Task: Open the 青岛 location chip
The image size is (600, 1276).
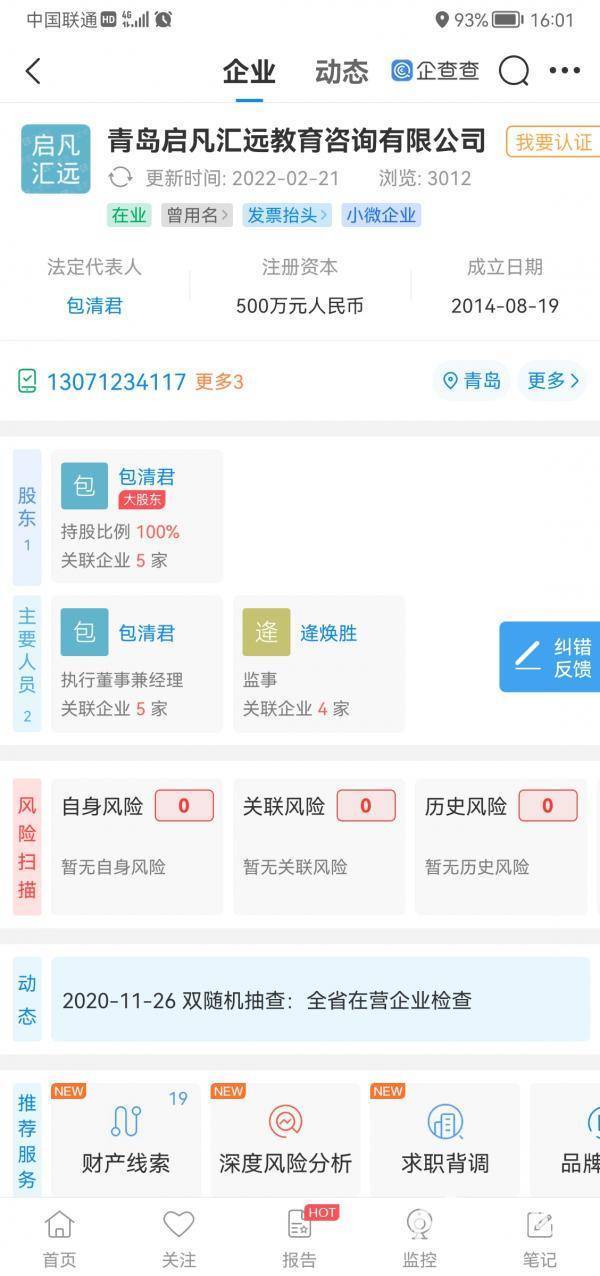Action: click(472, 381)
